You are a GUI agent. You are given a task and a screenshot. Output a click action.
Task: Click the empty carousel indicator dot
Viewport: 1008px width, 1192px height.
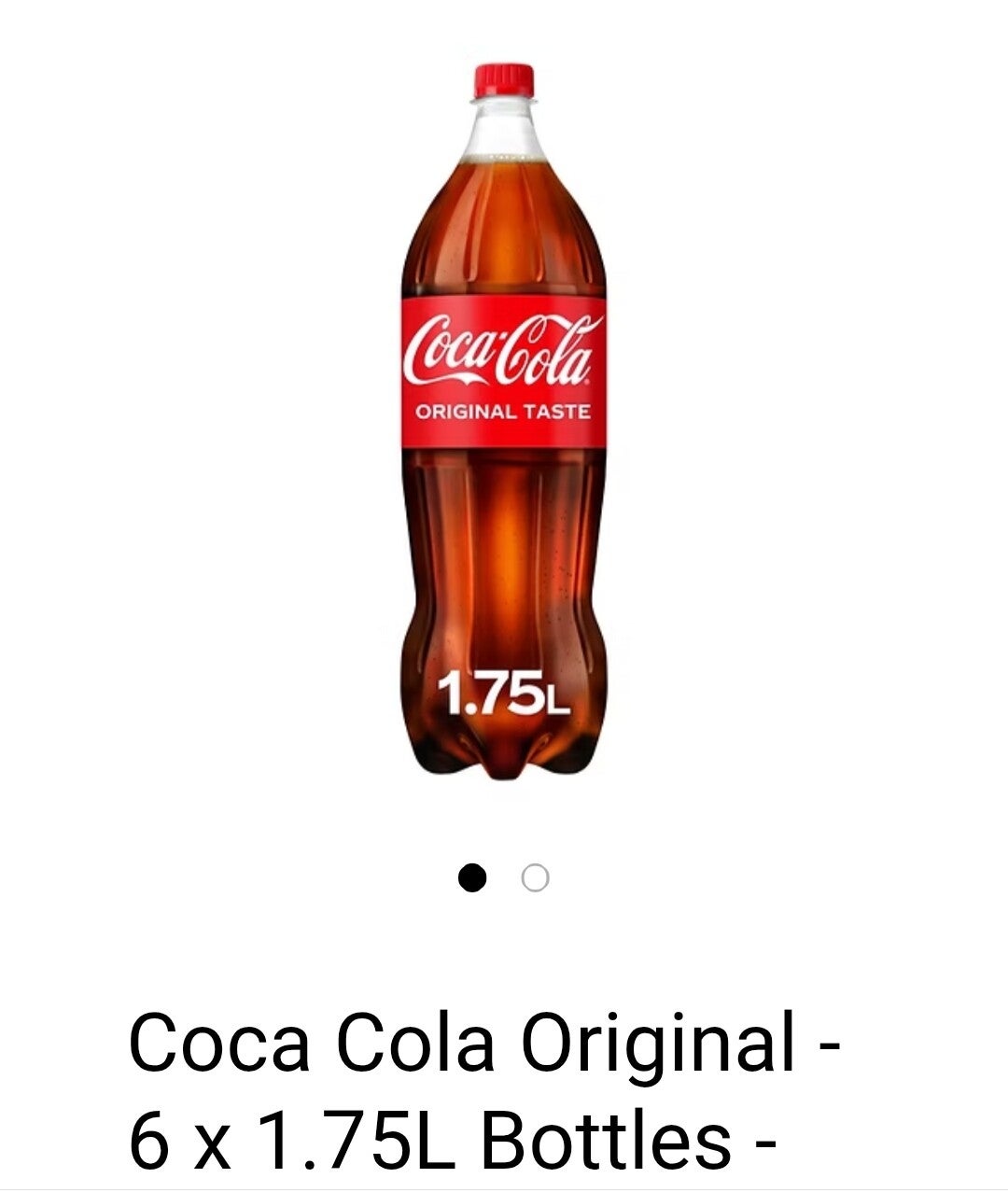534,876
